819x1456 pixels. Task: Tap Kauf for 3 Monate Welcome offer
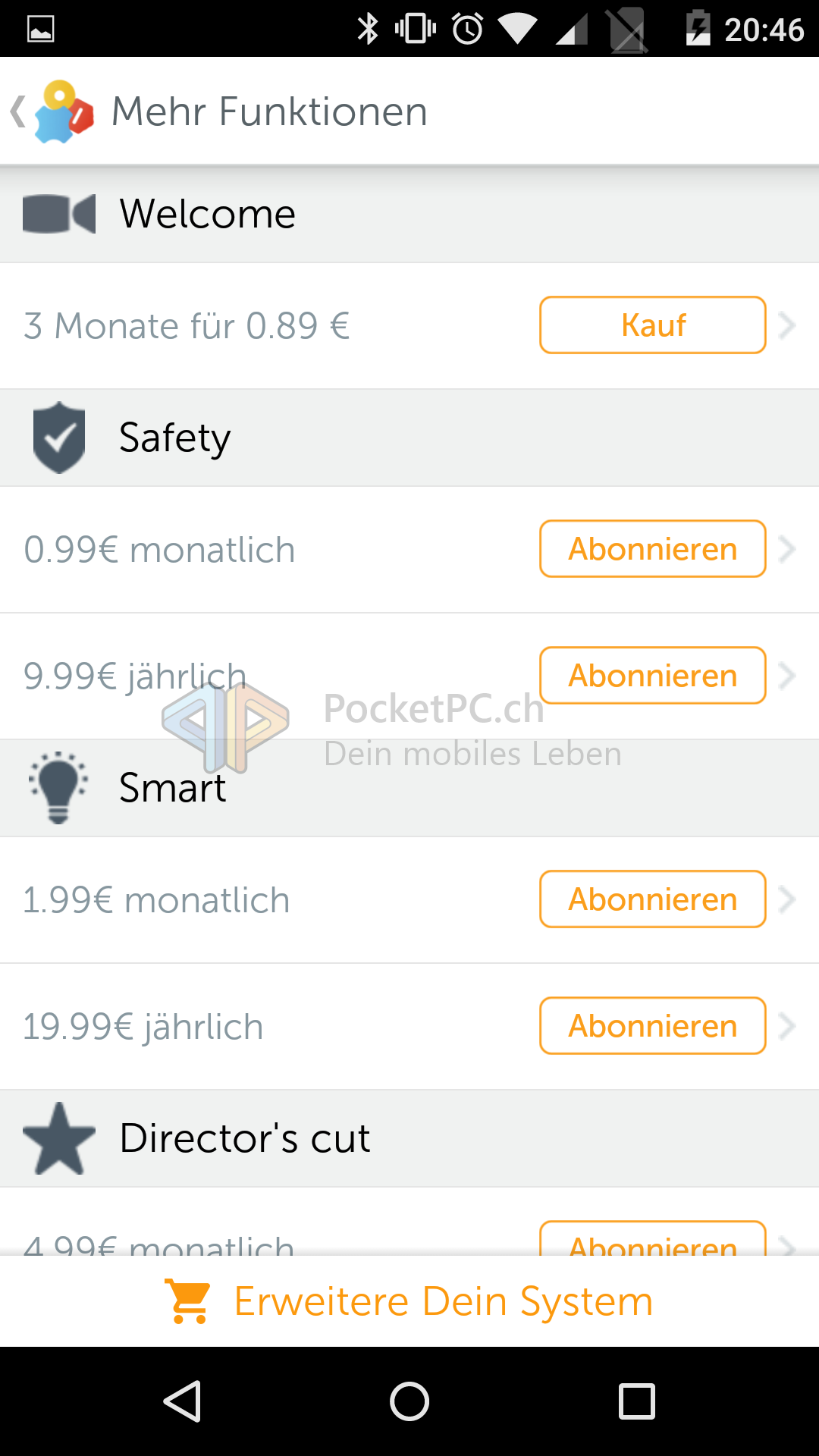point(652,325)
